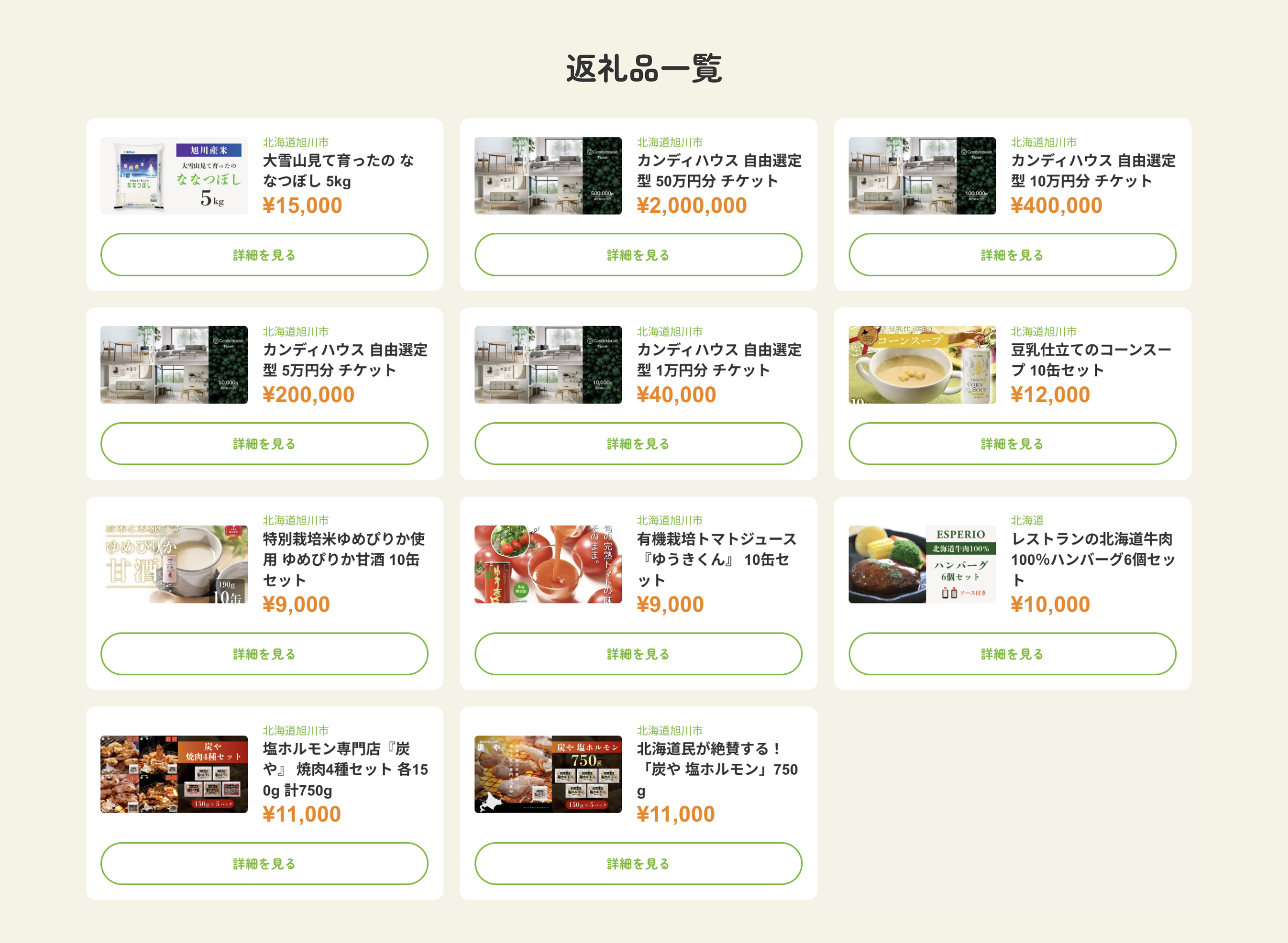The image size is (1288, 943).
Task: Select the ゆめぴりか甘酒 product image
Action: pyautogui.click(x=174, y=564)
